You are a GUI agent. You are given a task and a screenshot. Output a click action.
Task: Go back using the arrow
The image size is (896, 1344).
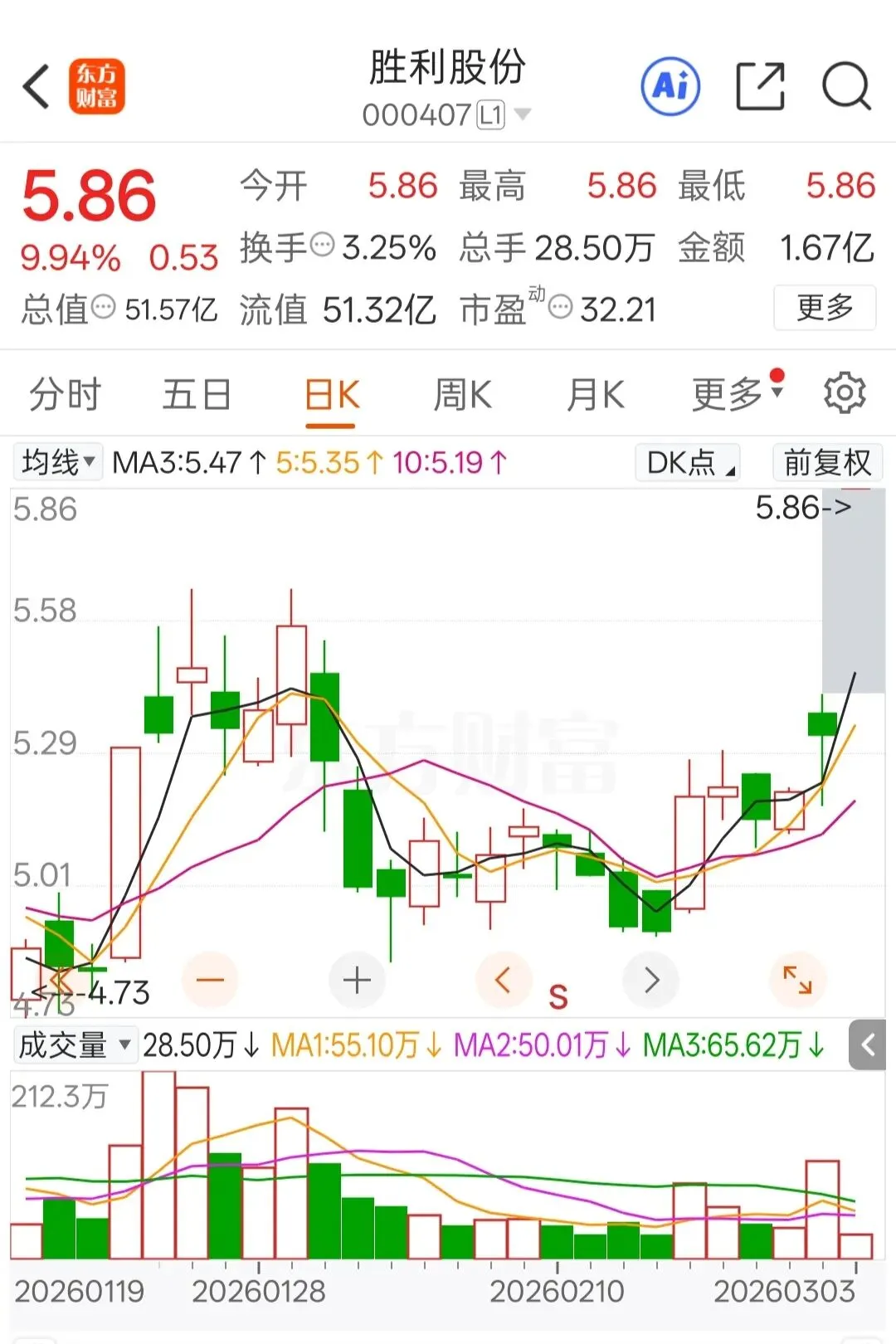(x=37, y=86)
